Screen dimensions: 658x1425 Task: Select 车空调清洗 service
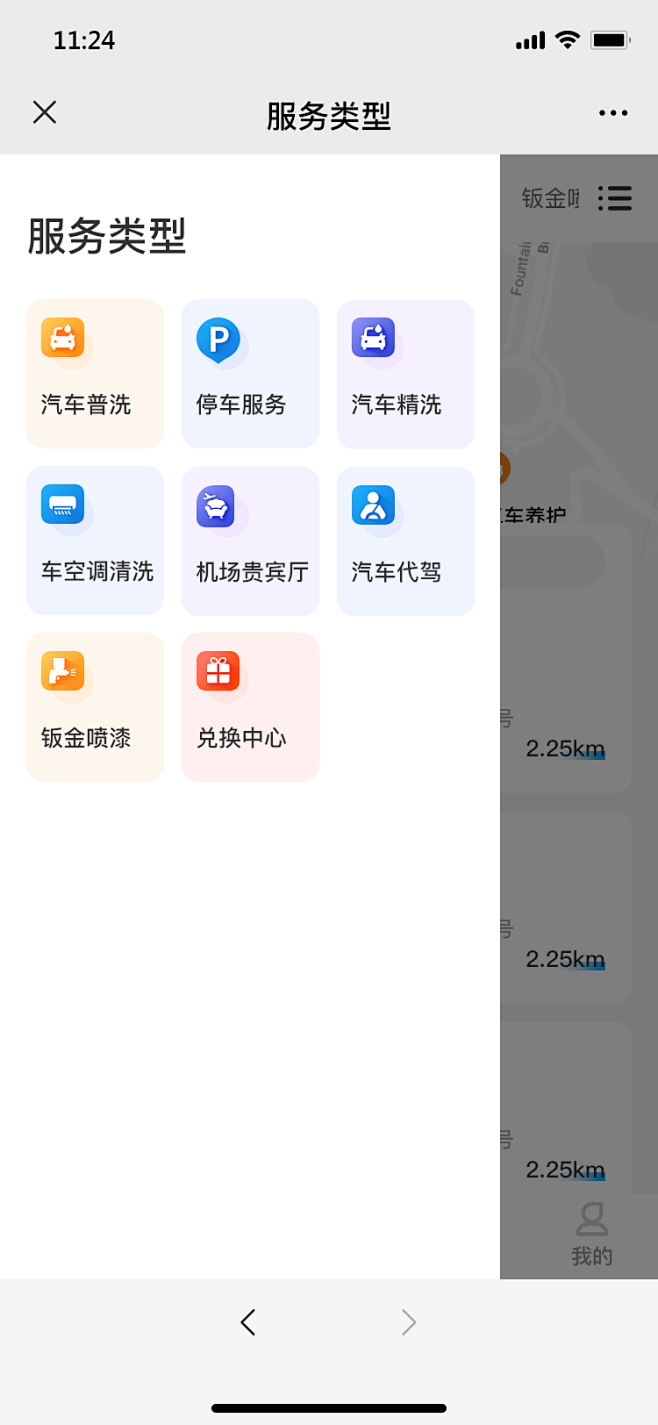click(95, 541)
